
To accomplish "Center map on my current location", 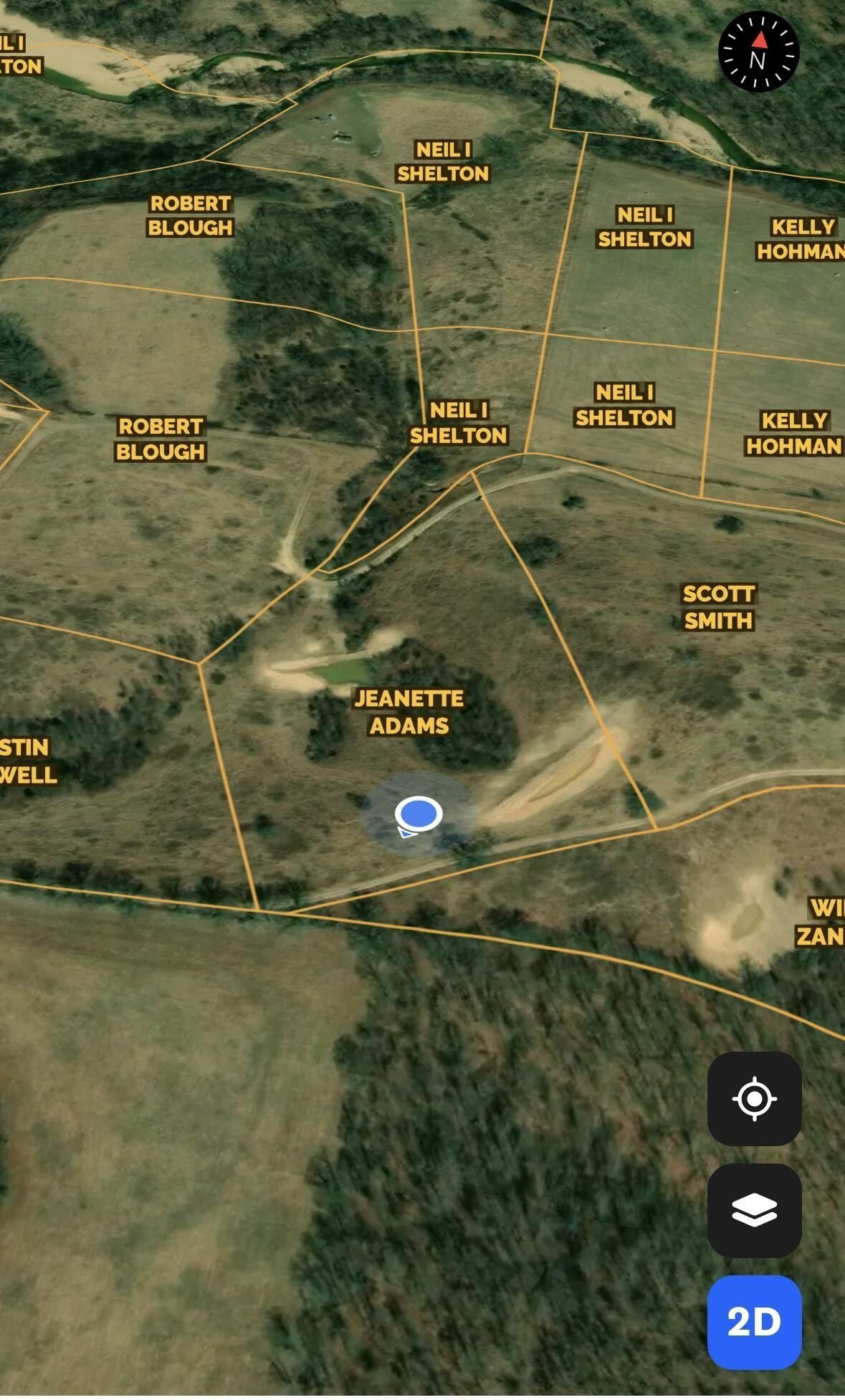I will click(x=754, y=1098).
